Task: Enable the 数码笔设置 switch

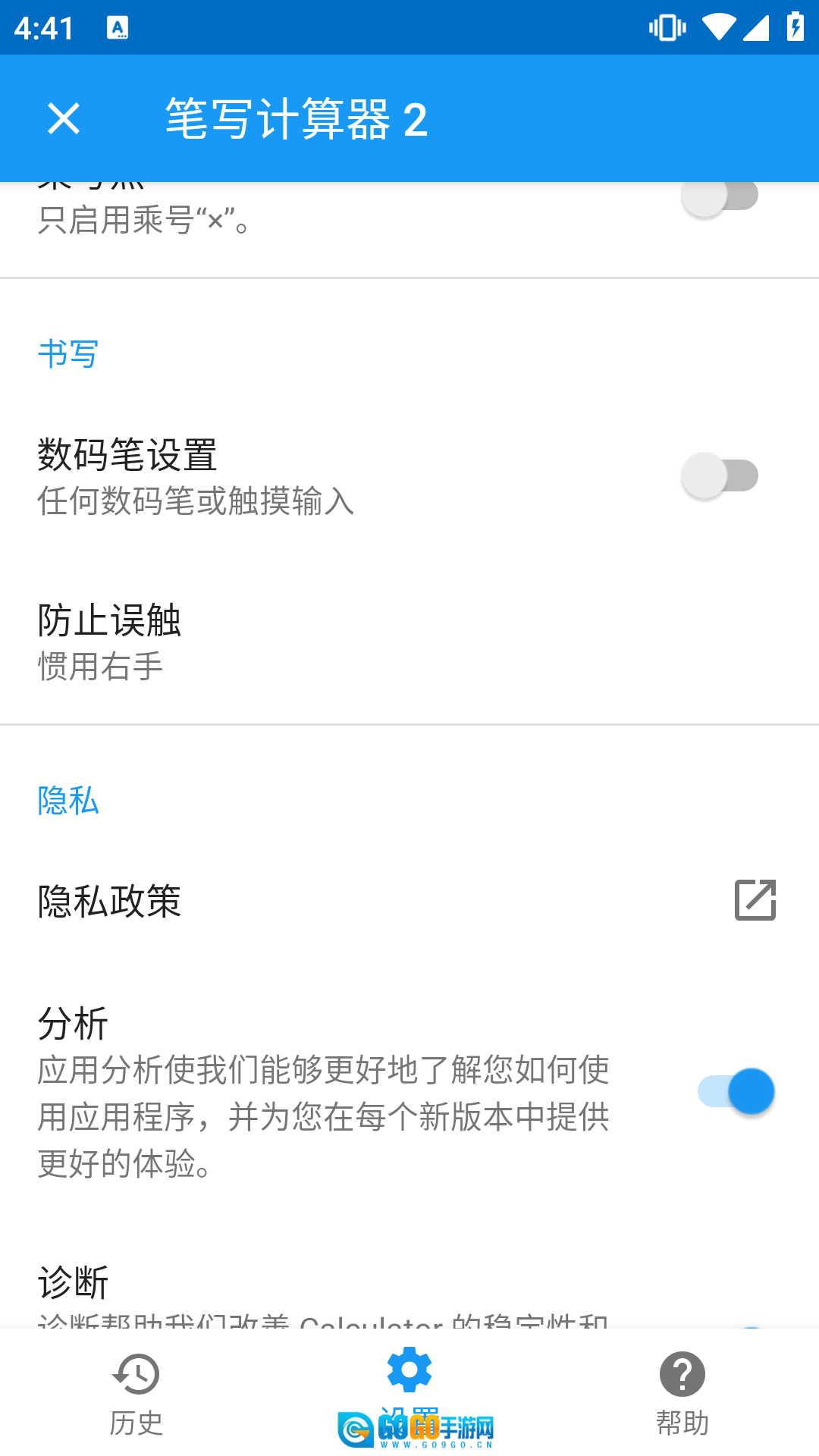Action: [x=719, y=476]
